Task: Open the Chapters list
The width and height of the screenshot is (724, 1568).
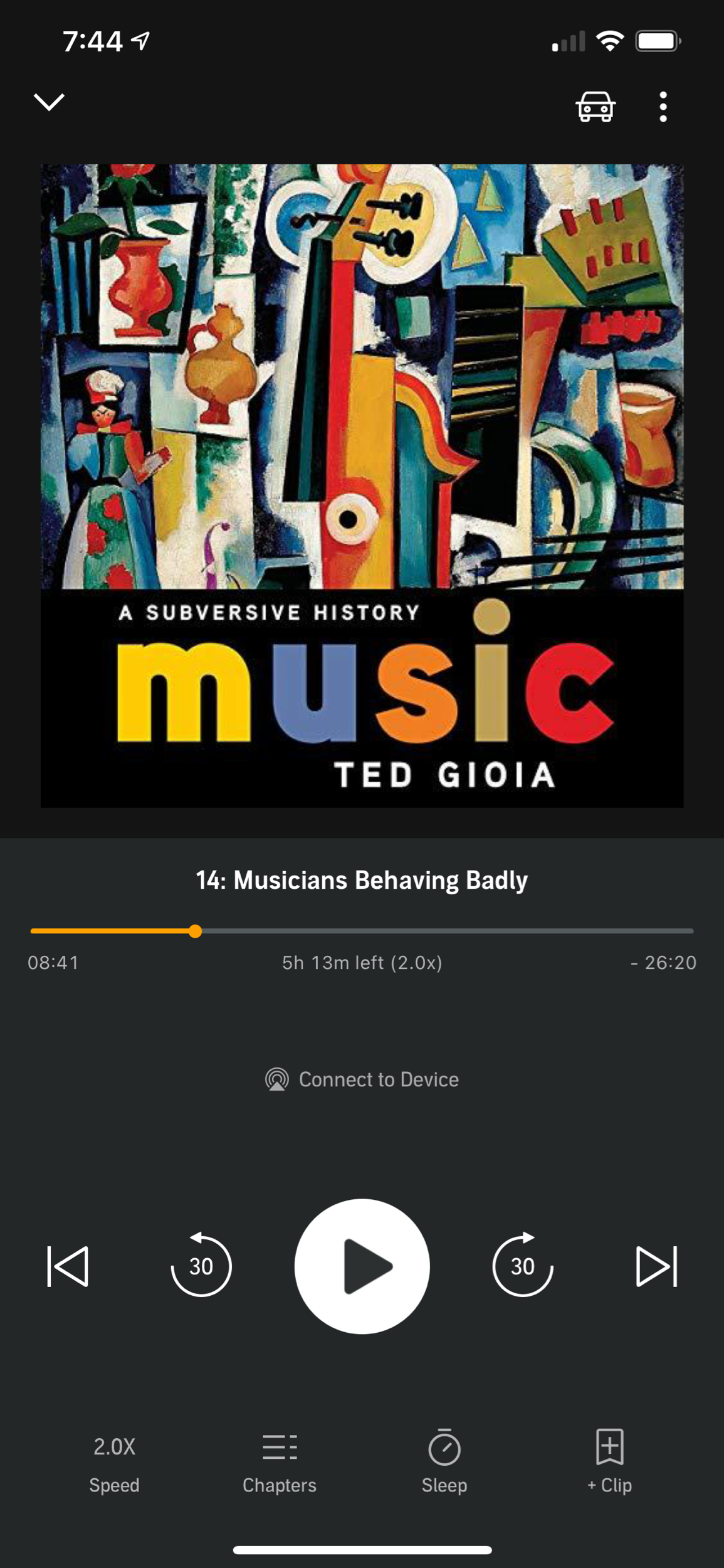Action: click(x=280, y=1464)
